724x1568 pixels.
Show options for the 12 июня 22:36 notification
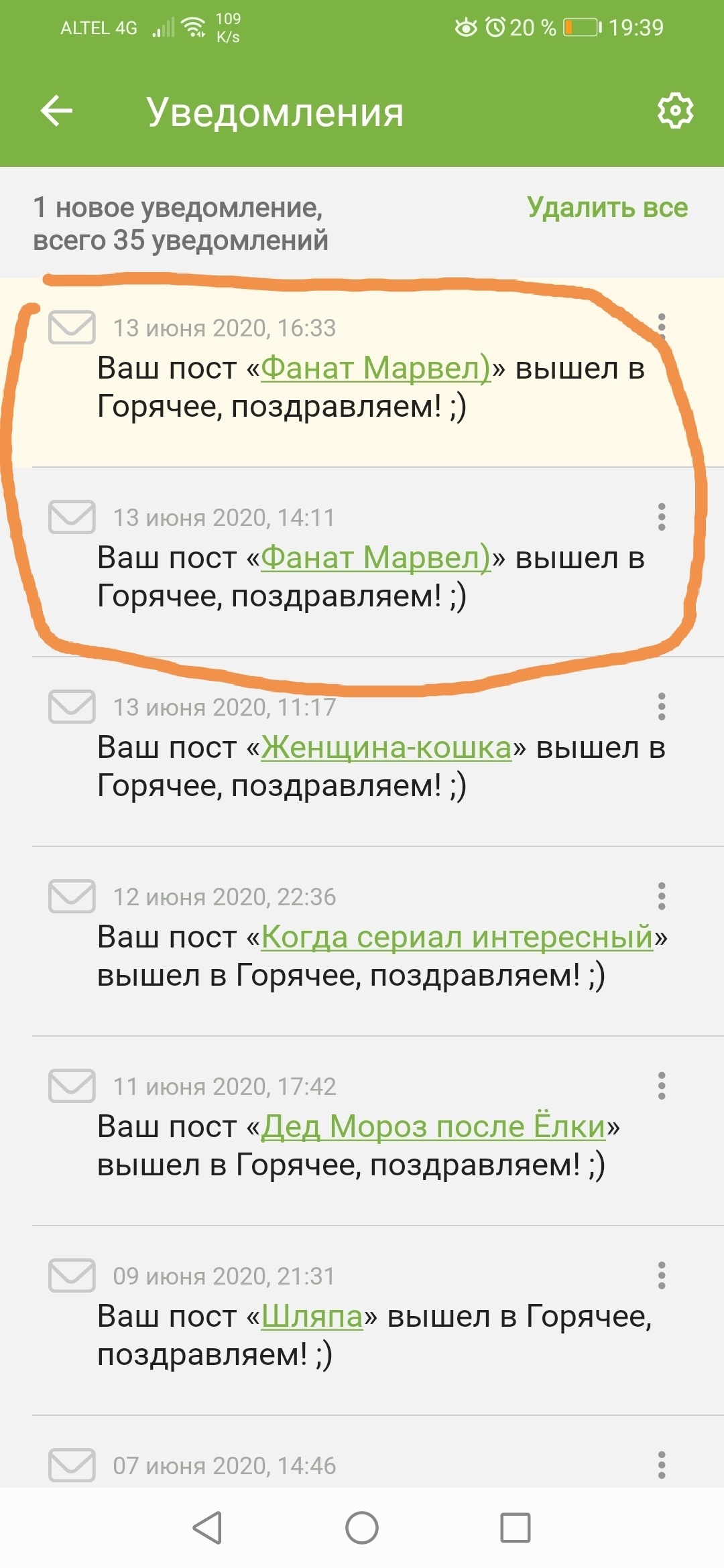tap(662, 896)
